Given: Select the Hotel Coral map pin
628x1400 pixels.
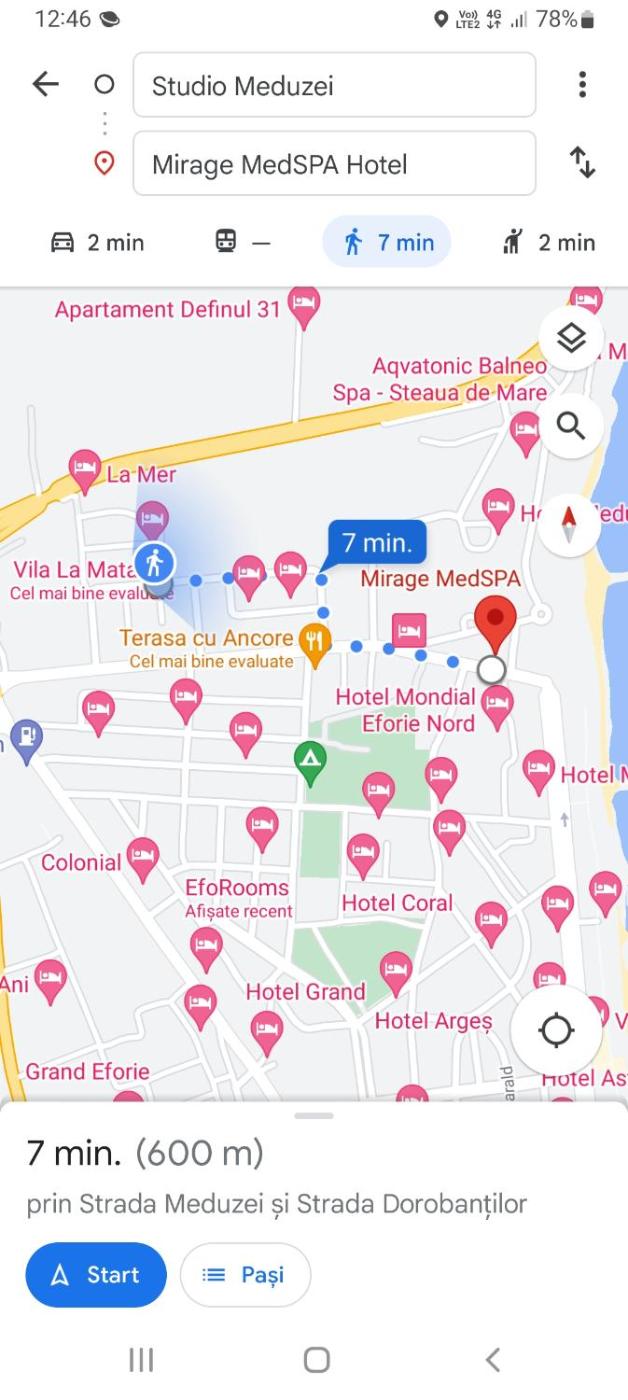Looking at the screenshot, I should [x=363, y=853].
